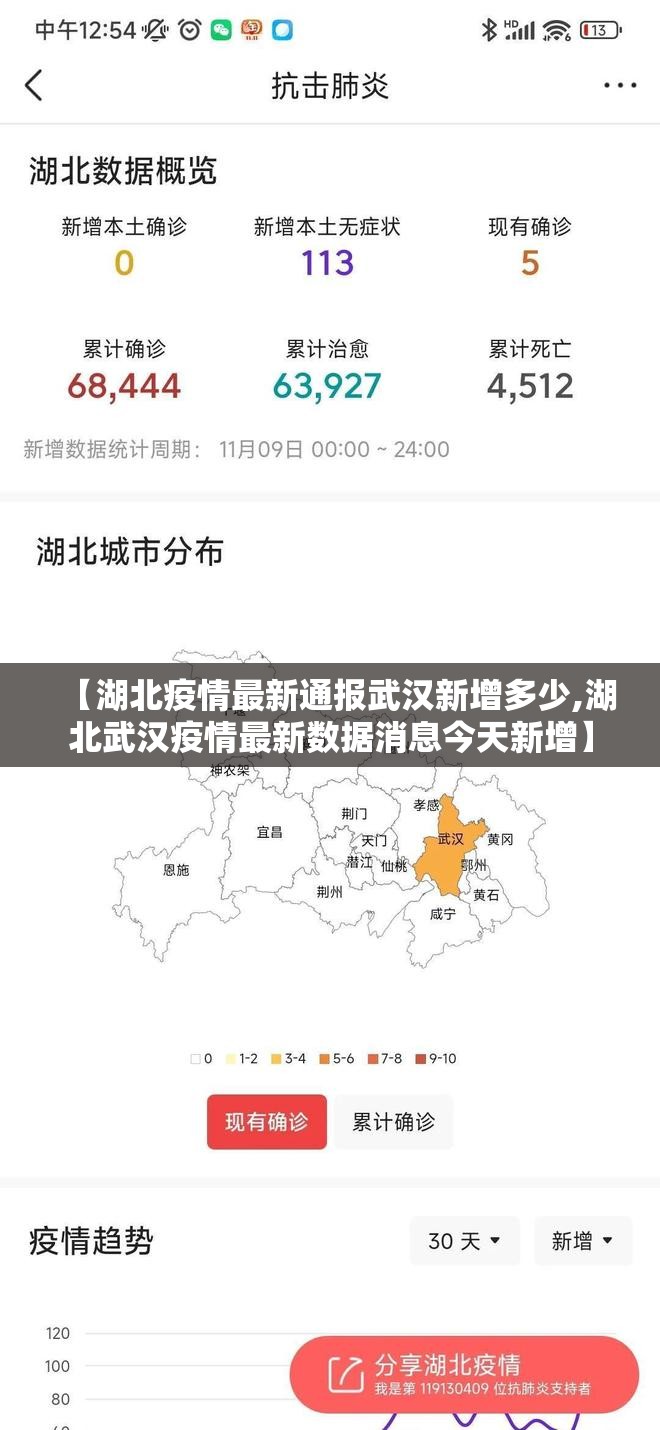The height and width of the screenshot is (1430, 660).
Task: Open the 新增 trend type dropdown
Action: point(583,1241)
